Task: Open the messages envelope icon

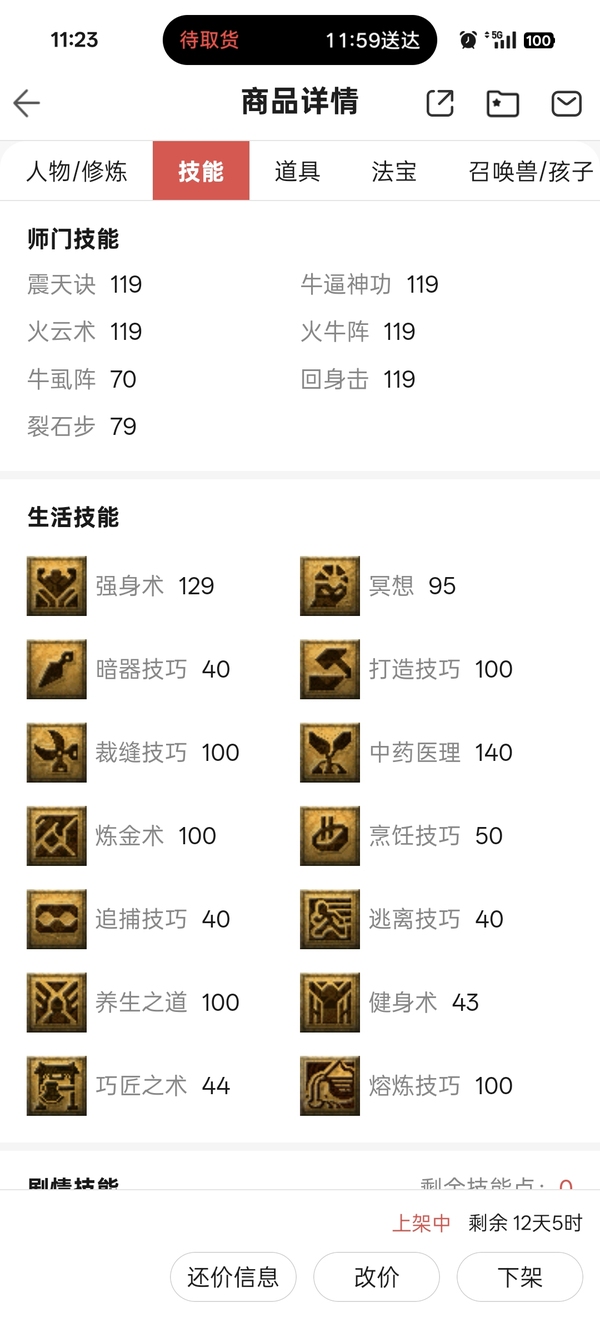Action: pos(567,103)
